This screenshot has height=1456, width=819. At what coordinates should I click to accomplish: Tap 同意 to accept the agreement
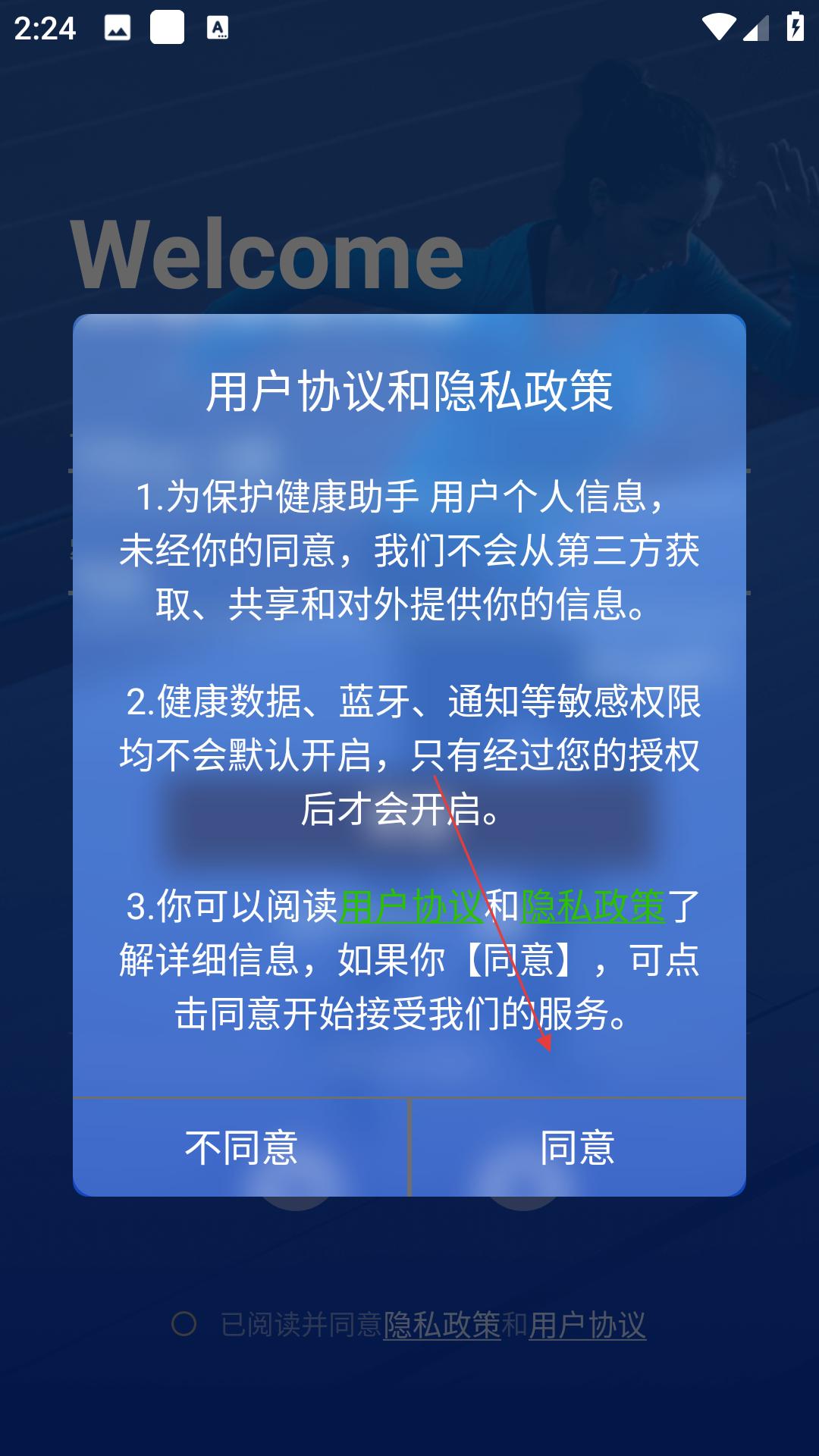[x=578, y=1147]
